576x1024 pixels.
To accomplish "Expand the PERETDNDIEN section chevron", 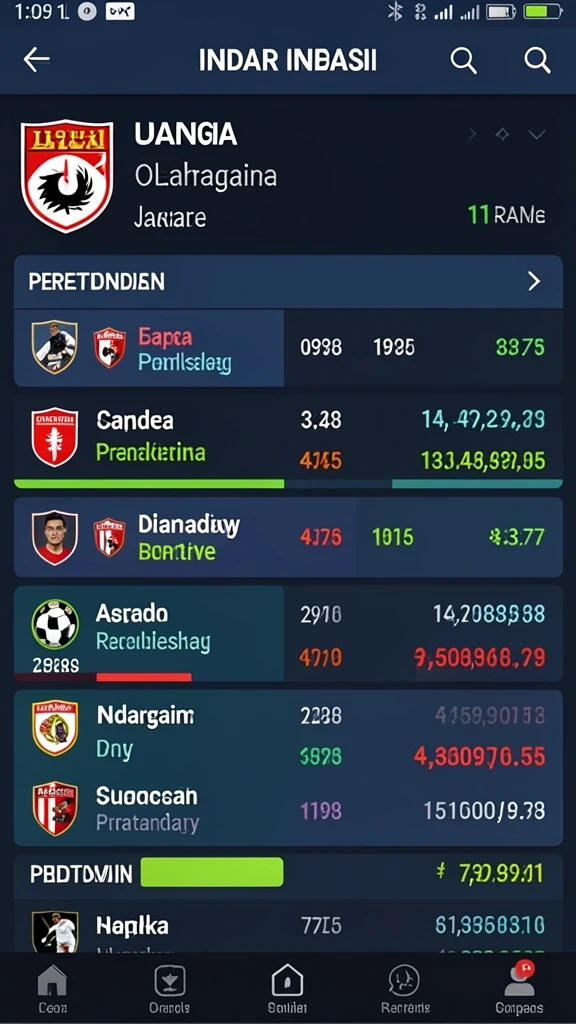I will (x=534, y=281).
